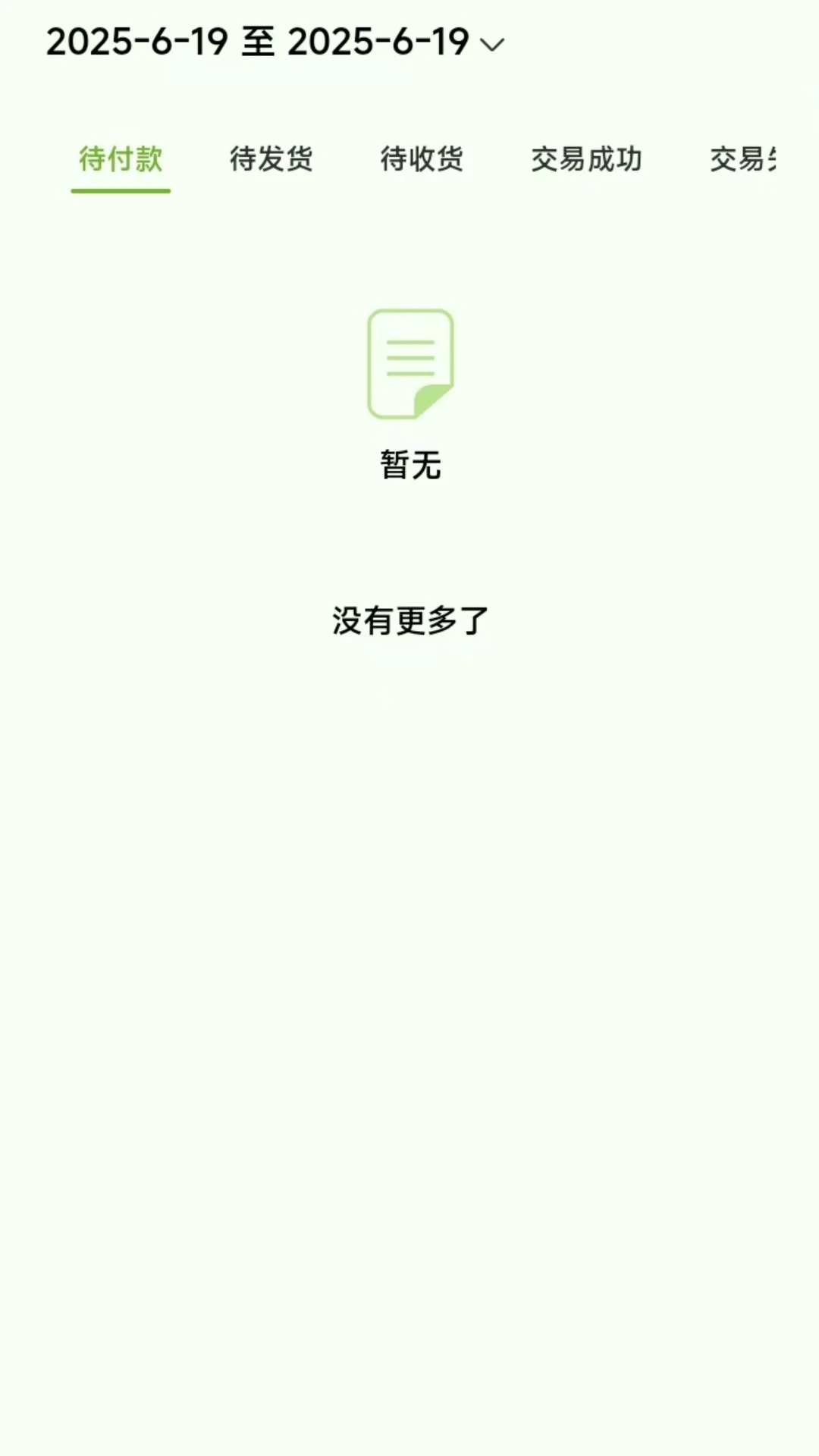
Task: Expand the date range picker chevron
Action: [x=494, y=44]
